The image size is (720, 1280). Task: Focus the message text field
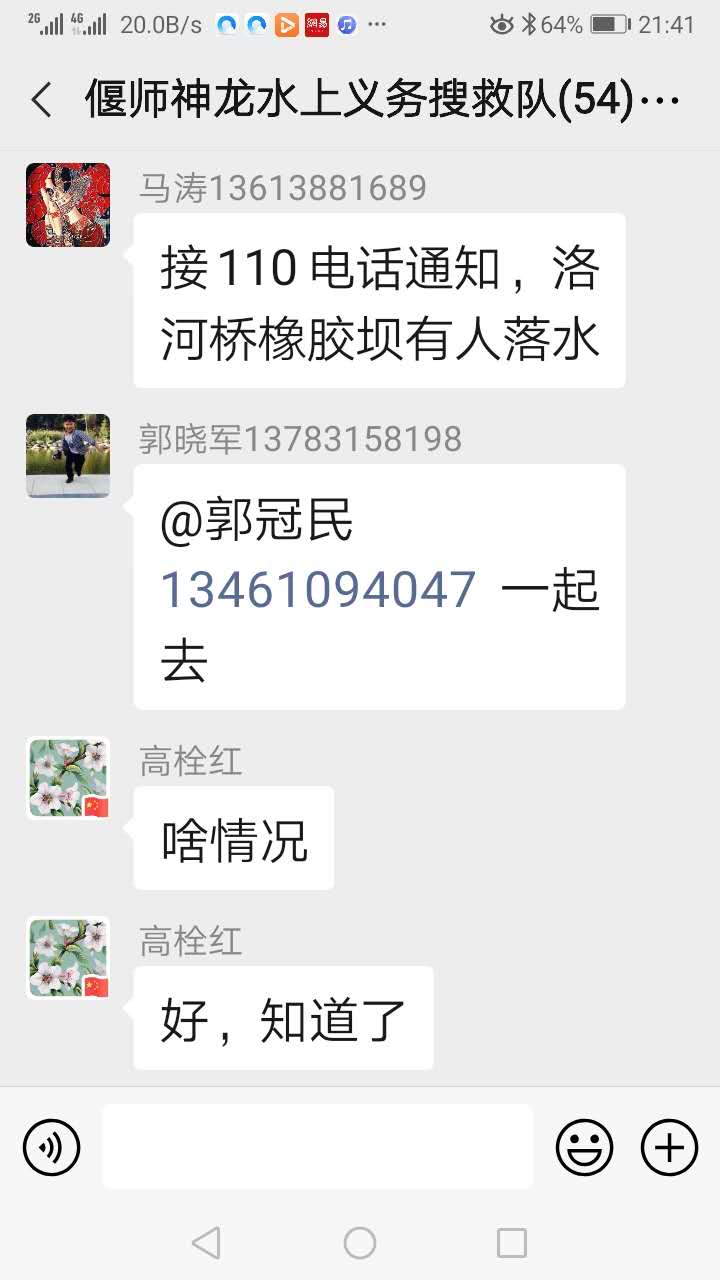pyautogui.click(x=317, y=1146)
